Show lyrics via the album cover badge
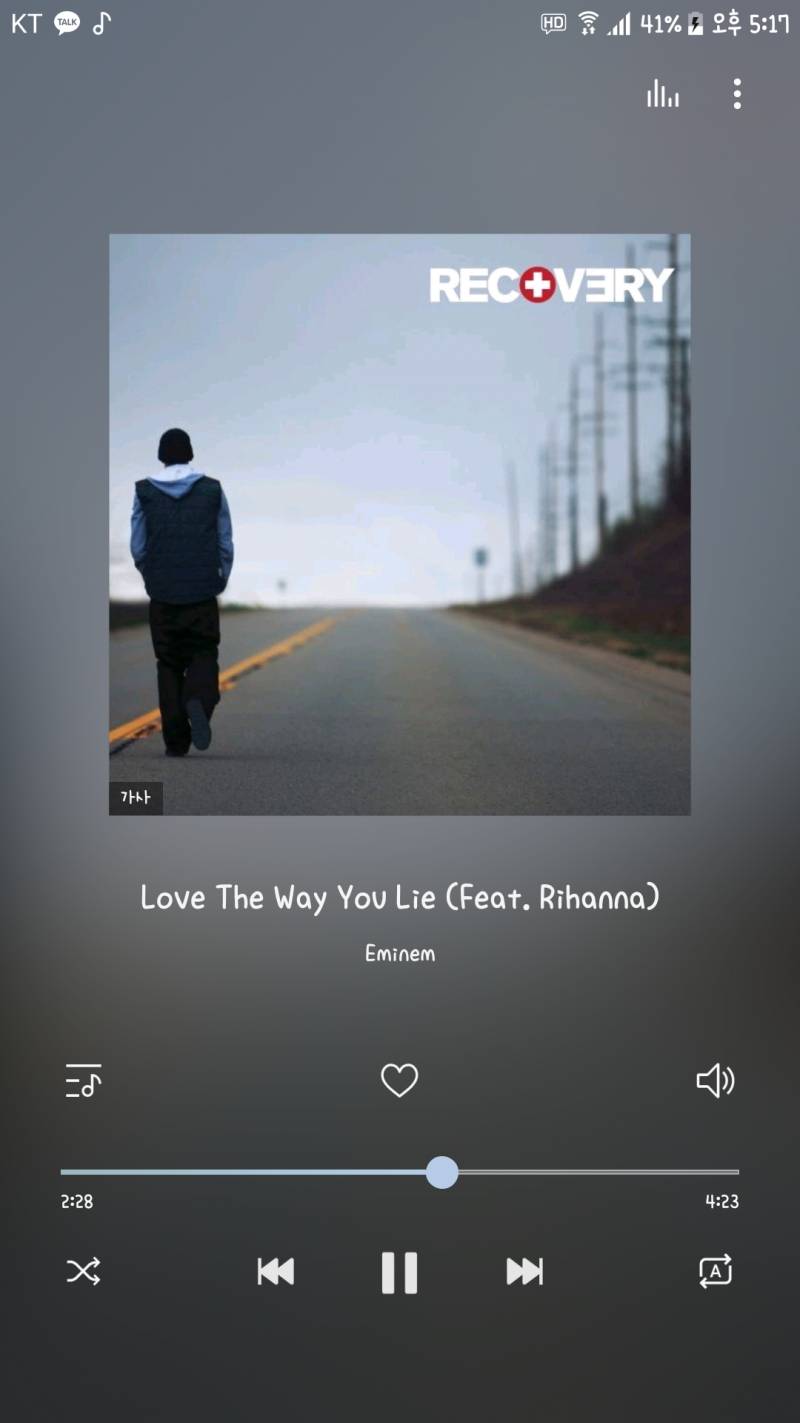Image resolution: width=800 pixels, height=1423 pixels. (136, 798)
